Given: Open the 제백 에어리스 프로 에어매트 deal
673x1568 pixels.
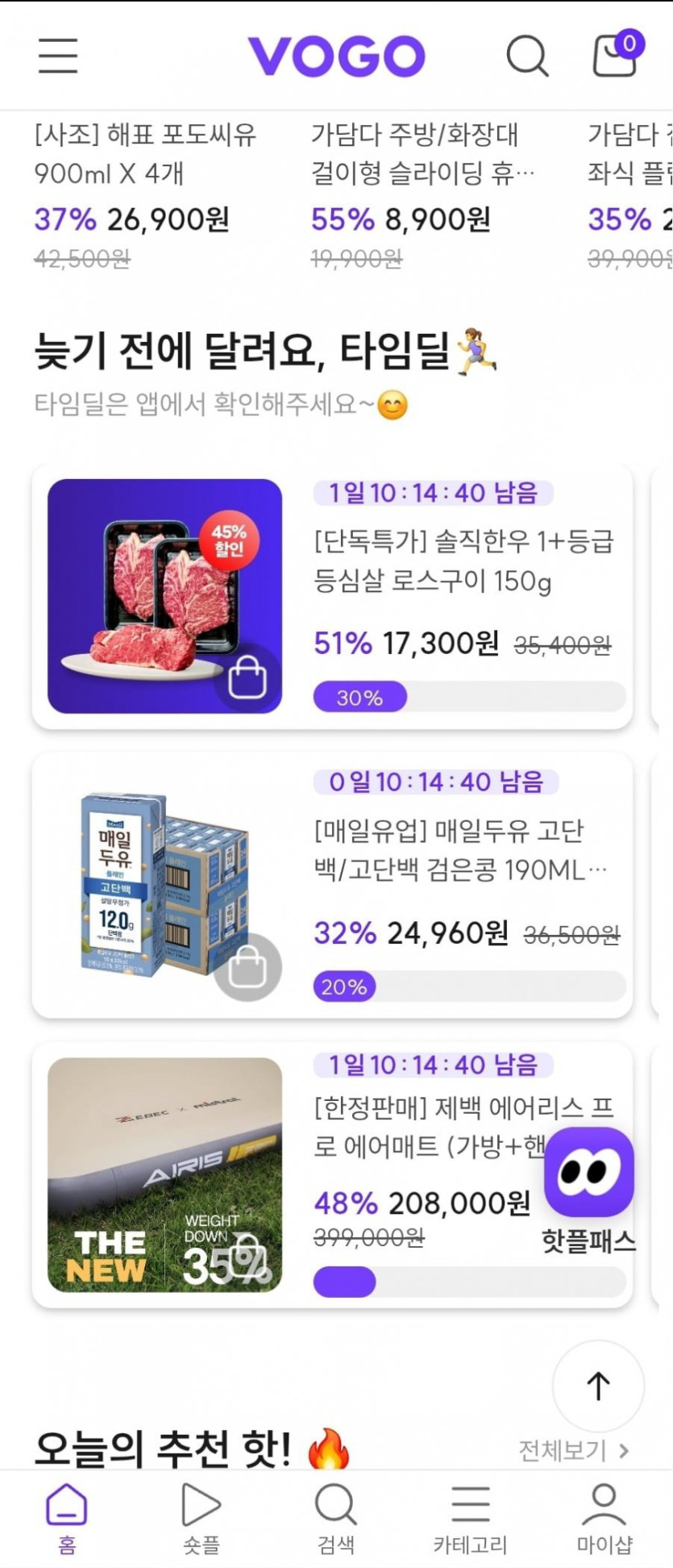Looking at the screenshot, I should coord(427,1126).
